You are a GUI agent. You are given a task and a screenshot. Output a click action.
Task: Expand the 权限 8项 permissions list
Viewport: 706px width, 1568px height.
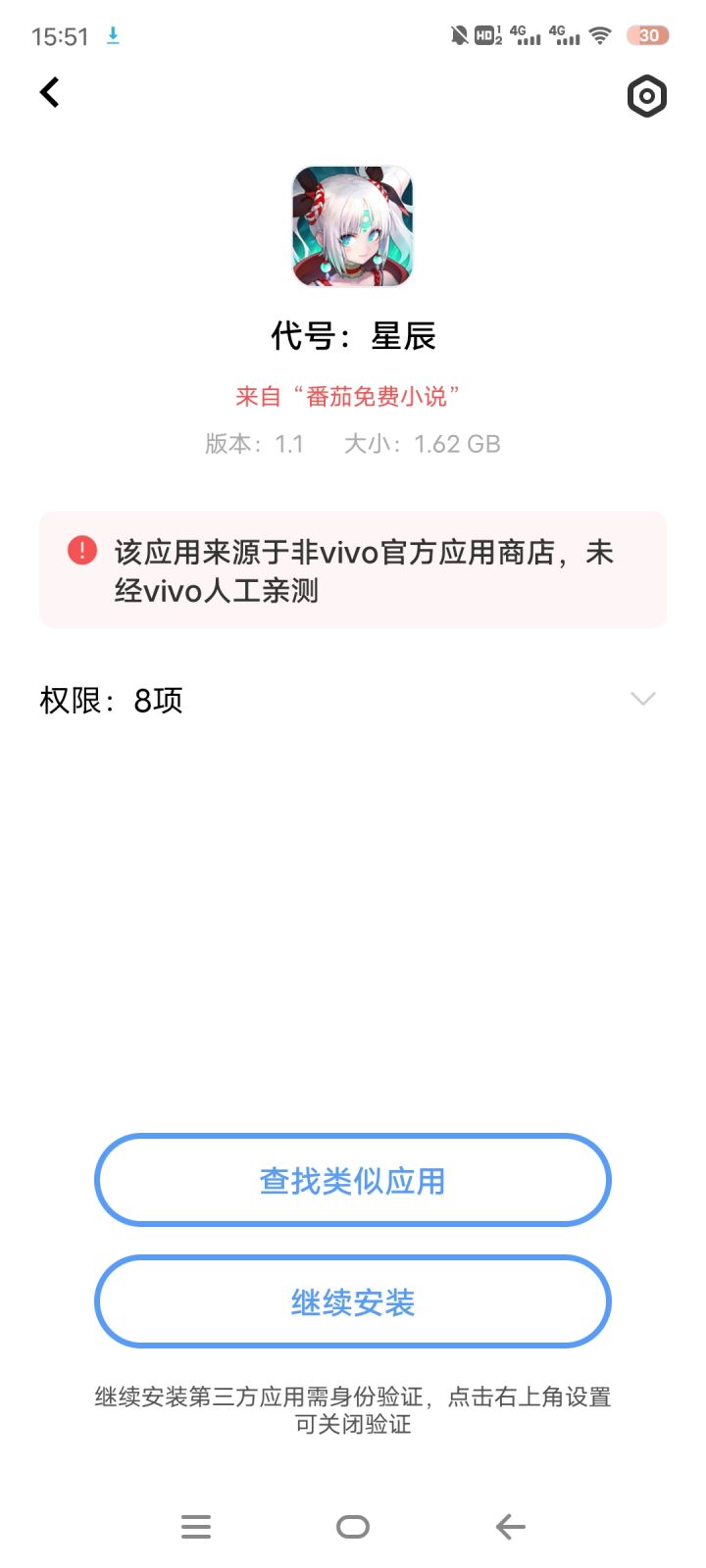point(111,700)
